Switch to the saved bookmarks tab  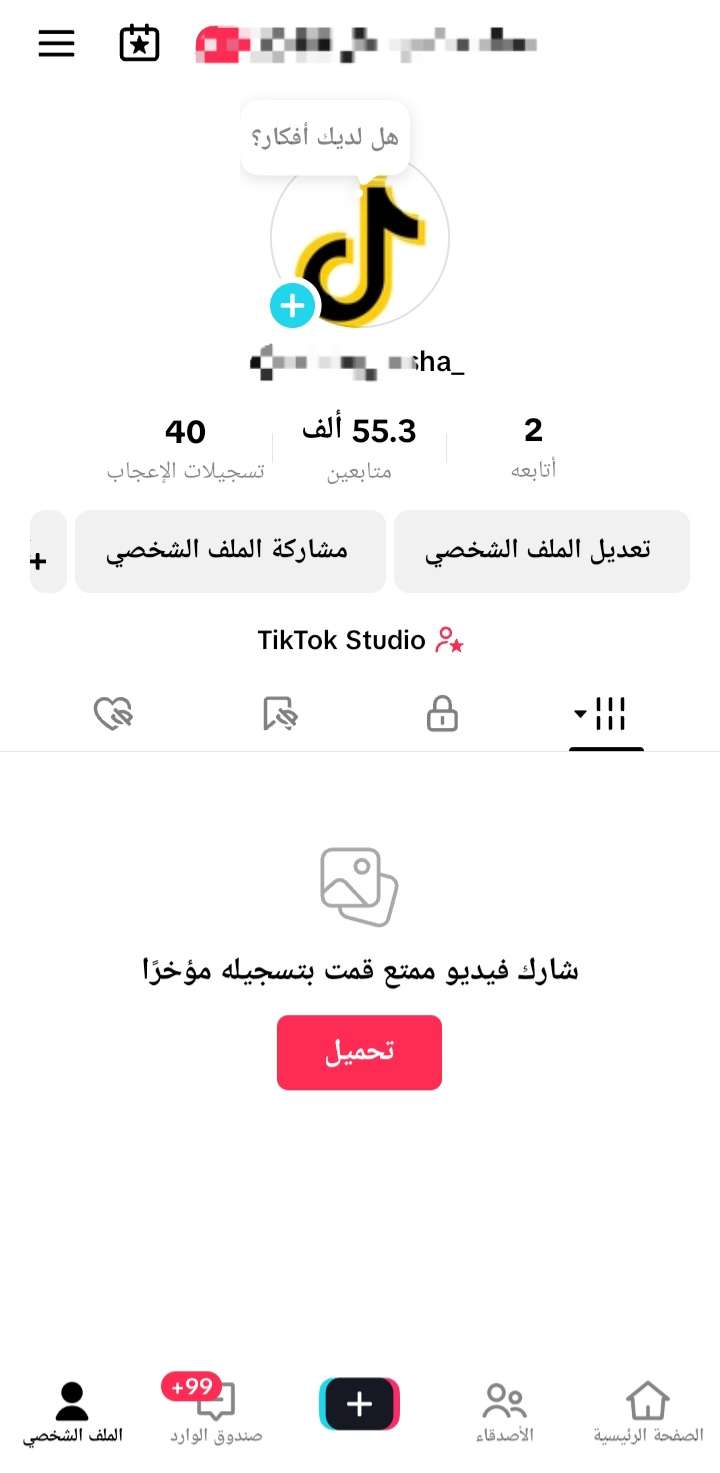(x=280, y=714)
